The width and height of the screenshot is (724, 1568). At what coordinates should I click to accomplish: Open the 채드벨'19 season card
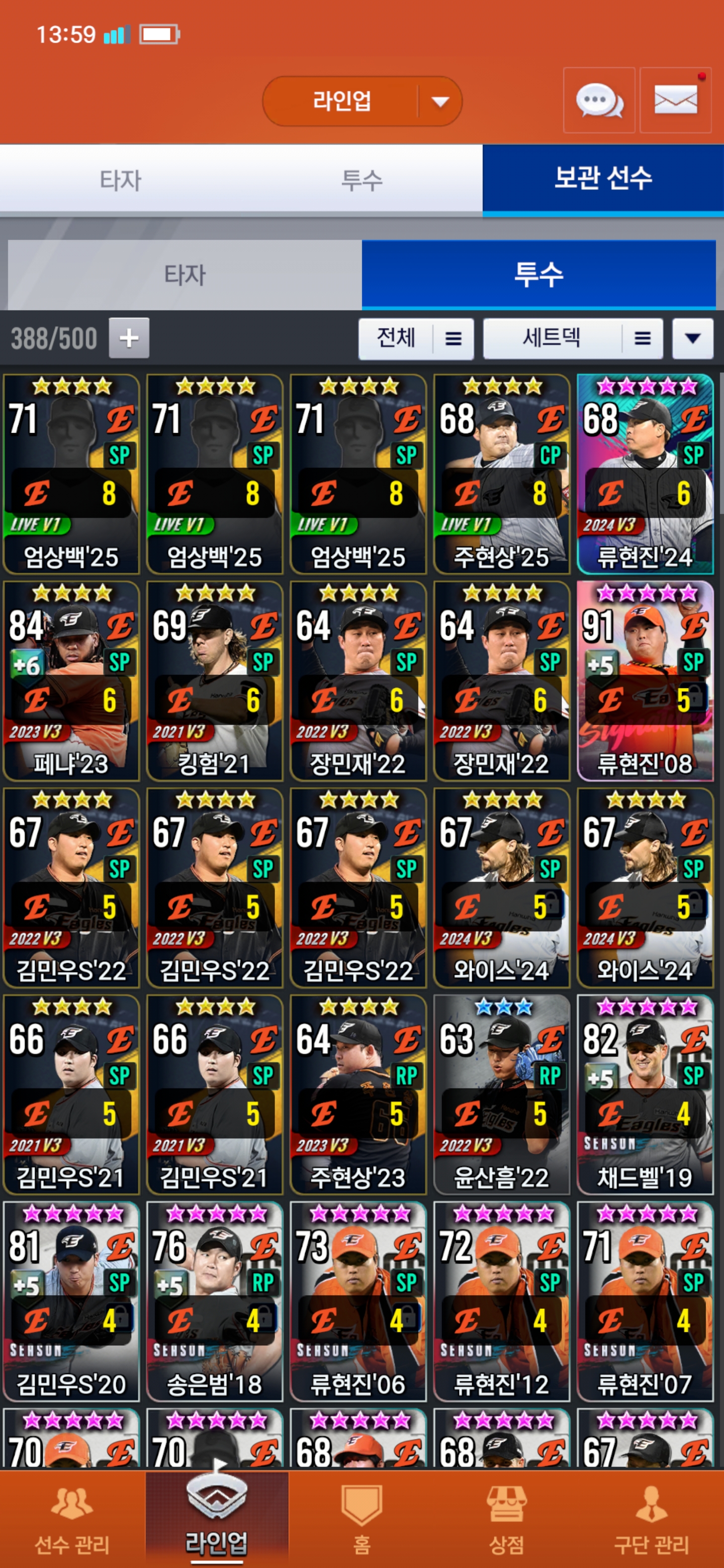tap(645, 1095)
